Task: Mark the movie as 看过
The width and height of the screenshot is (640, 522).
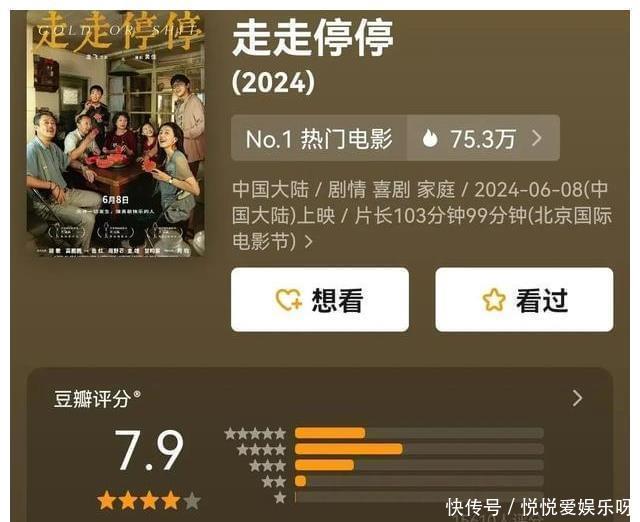Action: 524,299
